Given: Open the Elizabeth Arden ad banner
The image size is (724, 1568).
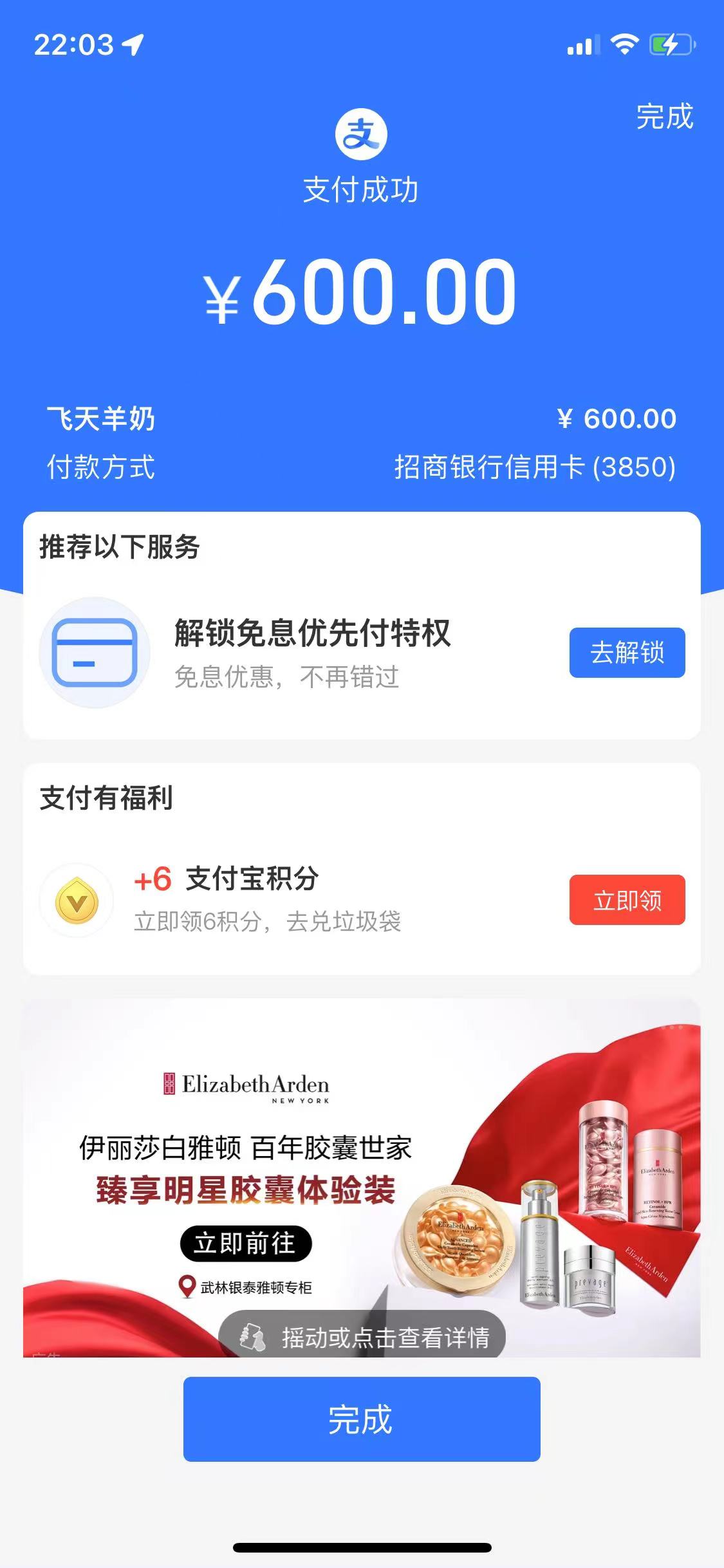Looking at the screenshot, I should 362,1133.
